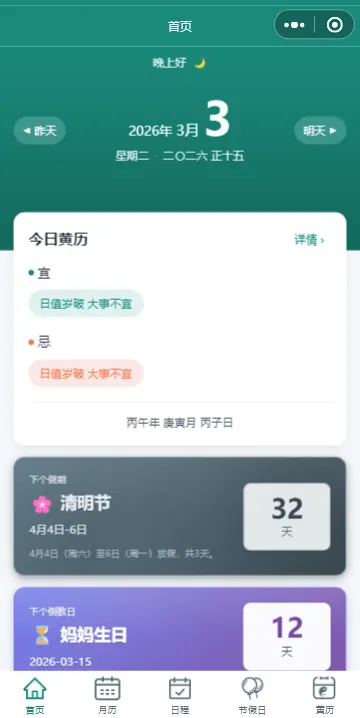Open the 清明节 next holiday card
Screen dimensions: 360x718
coord(180,516)
